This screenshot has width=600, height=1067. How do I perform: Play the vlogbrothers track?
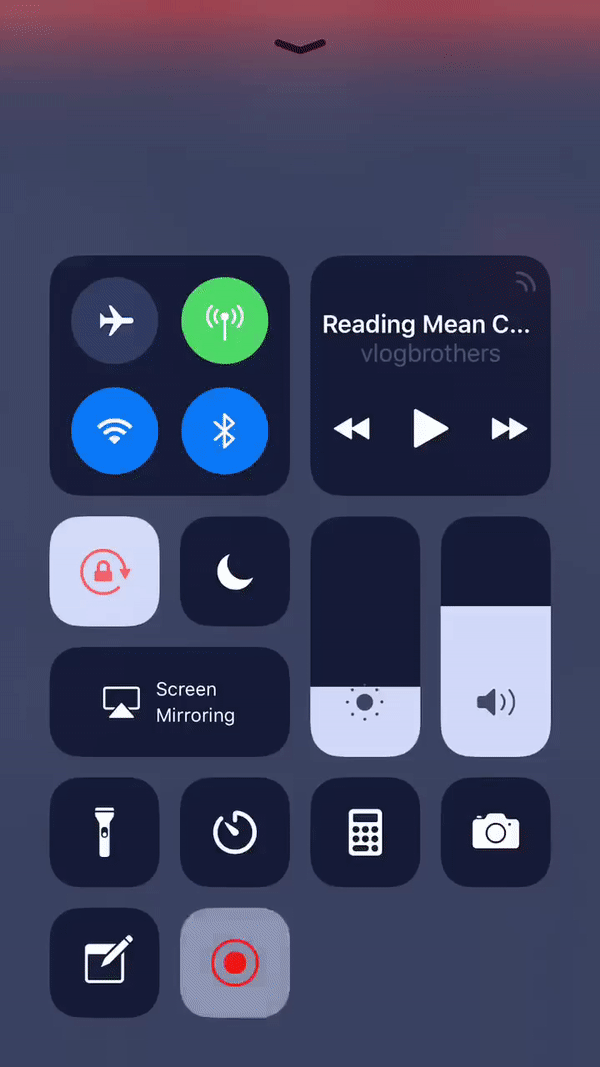point(431,429)
